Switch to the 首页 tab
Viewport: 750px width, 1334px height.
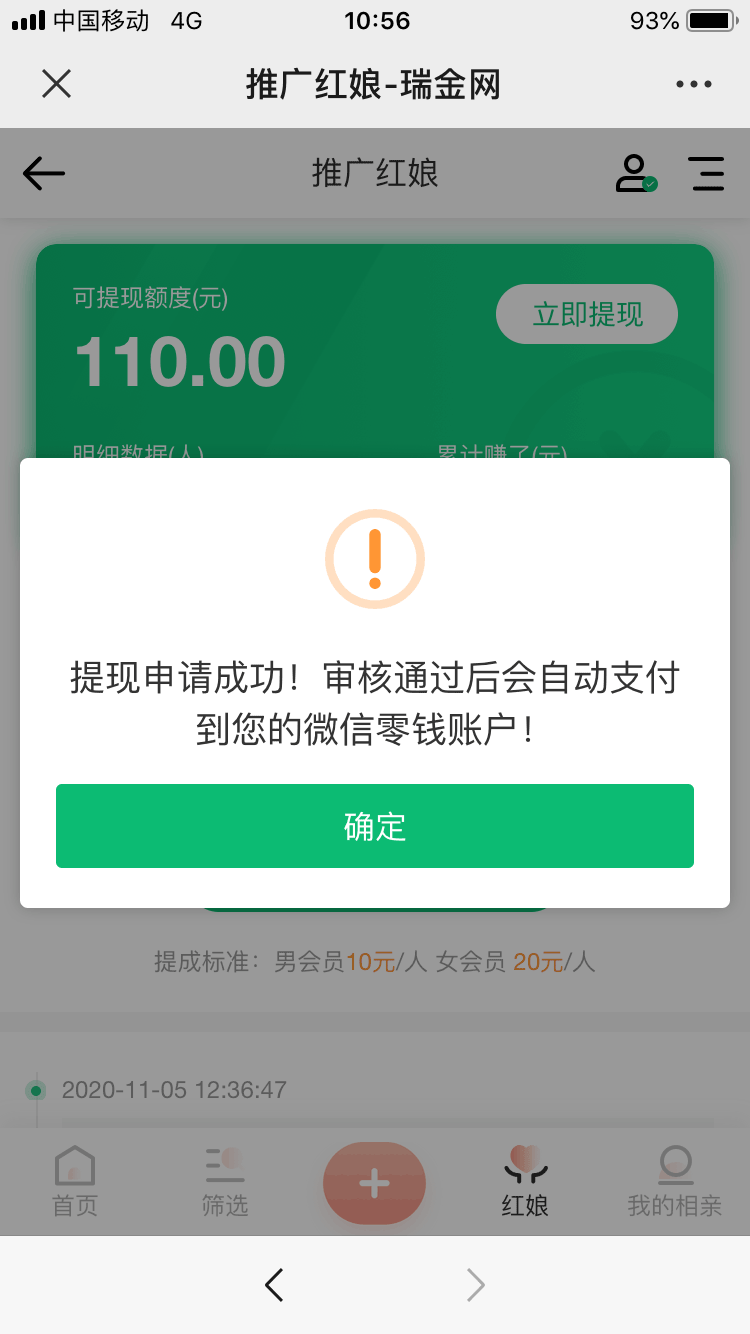75,1182
